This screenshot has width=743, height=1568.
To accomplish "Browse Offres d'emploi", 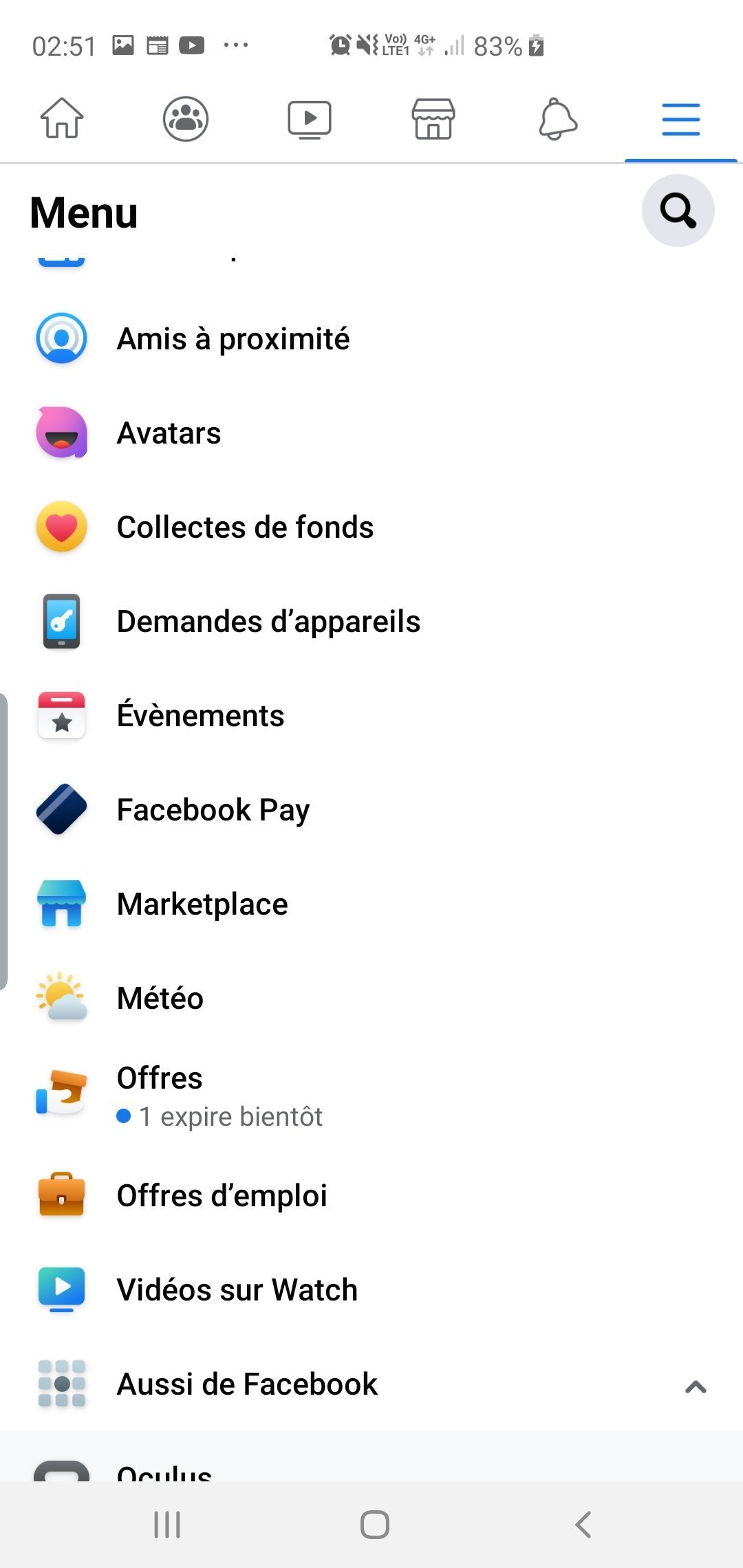I will coord(222,1196).
